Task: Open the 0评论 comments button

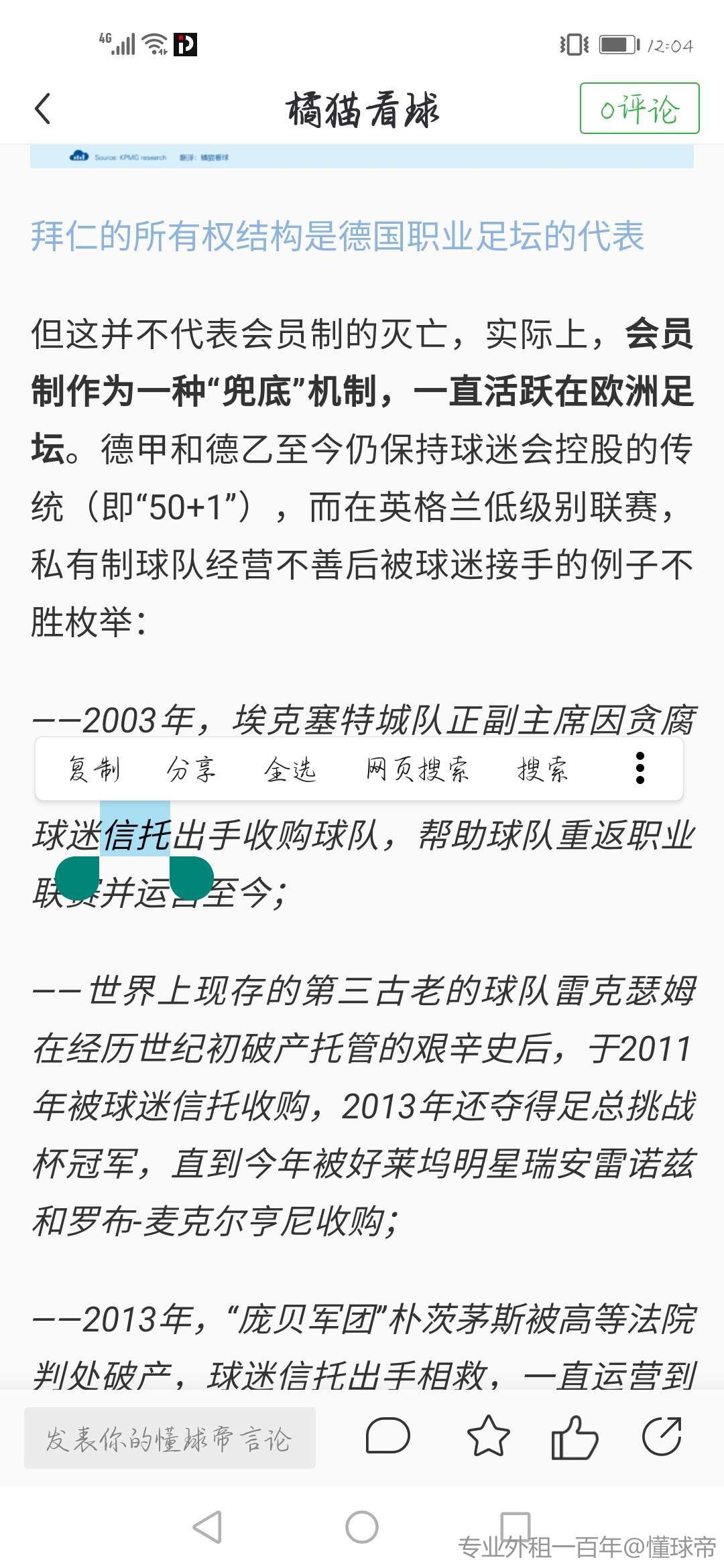Action: [x=639, y=109]
